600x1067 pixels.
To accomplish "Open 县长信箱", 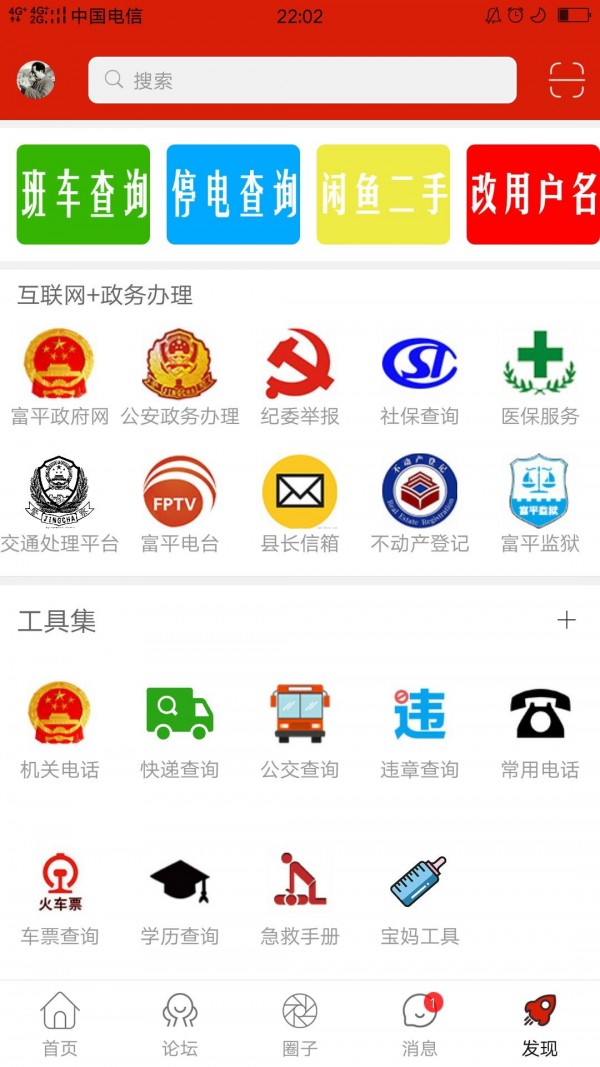I will click(x=300, y=504).
